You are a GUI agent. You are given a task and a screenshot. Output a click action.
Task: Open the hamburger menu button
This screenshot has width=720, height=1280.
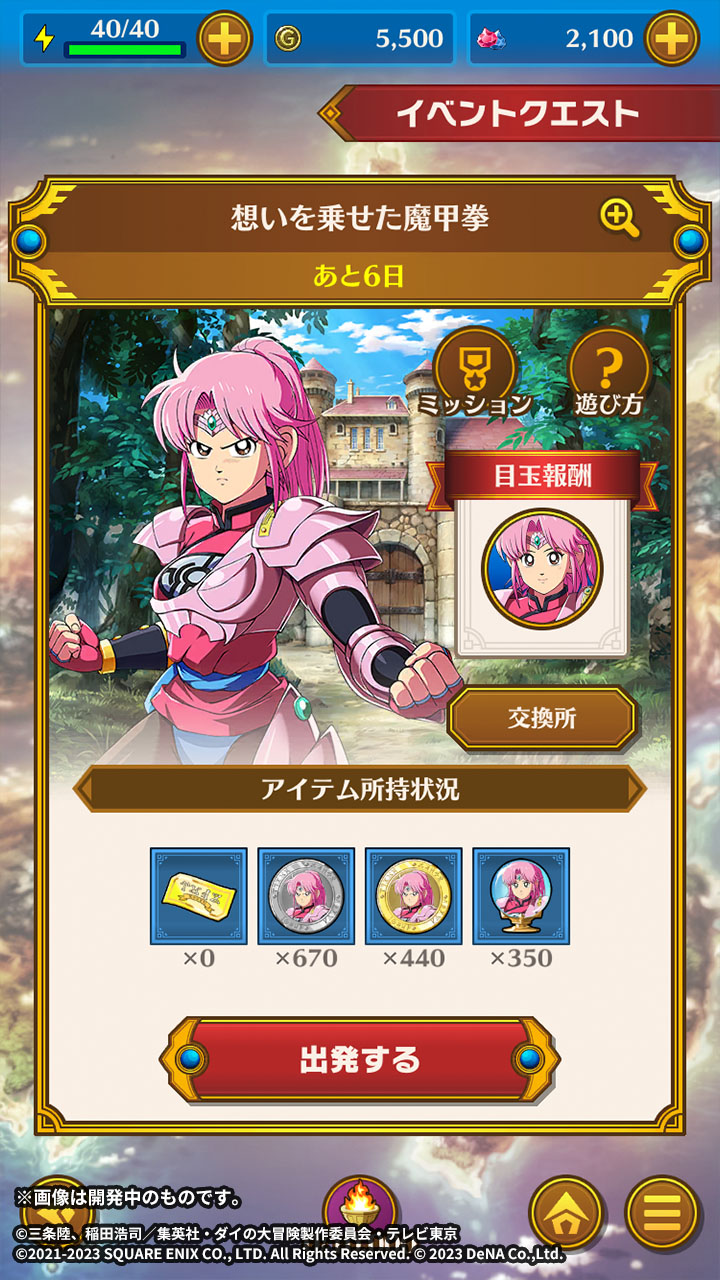(661, 1212)
